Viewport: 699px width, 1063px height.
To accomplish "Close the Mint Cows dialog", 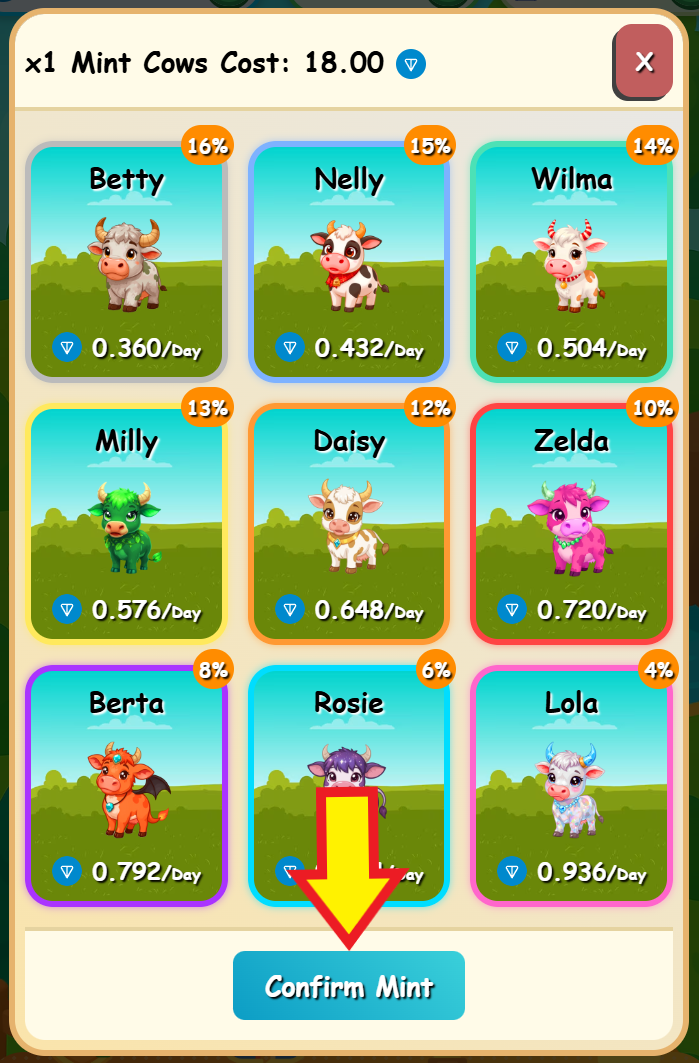I will point(644,62).
